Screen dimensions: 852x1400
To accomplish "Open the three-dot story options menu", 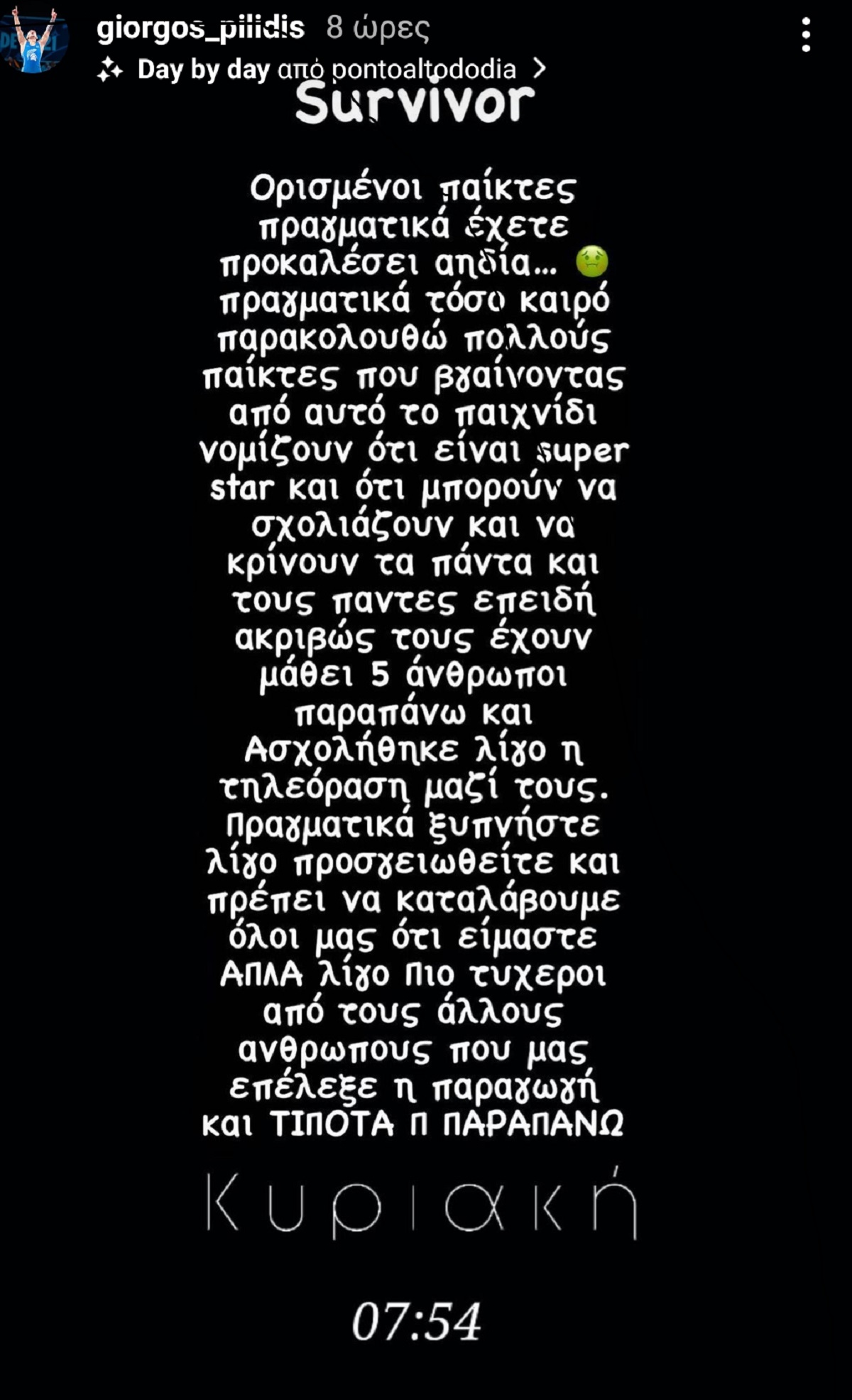I will [806, 35].
